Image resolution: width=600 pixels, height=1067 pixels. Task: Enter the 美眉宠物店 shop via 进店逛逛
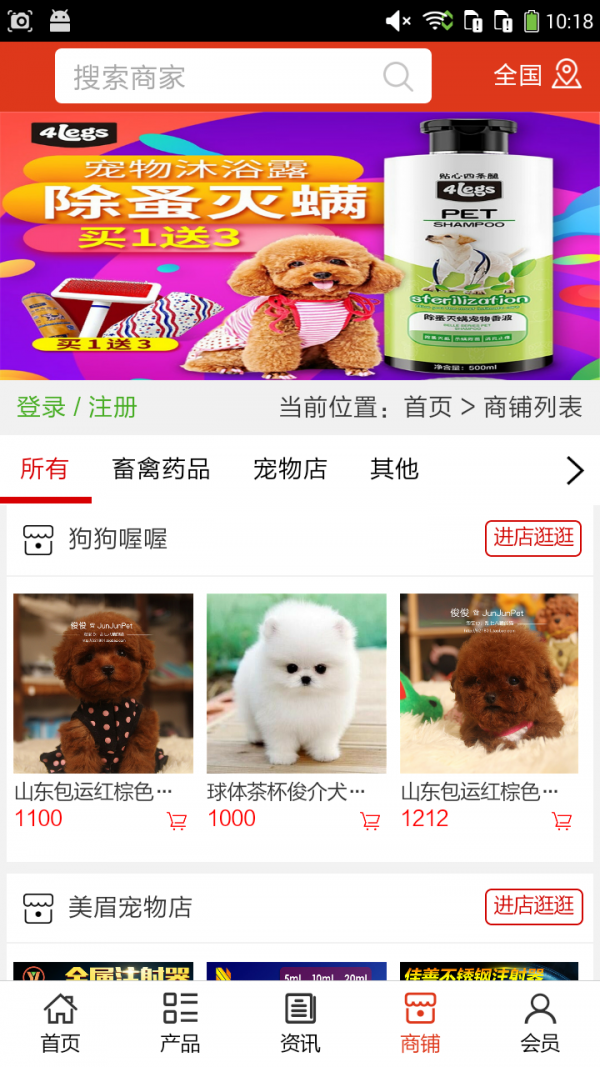point(533,906)
